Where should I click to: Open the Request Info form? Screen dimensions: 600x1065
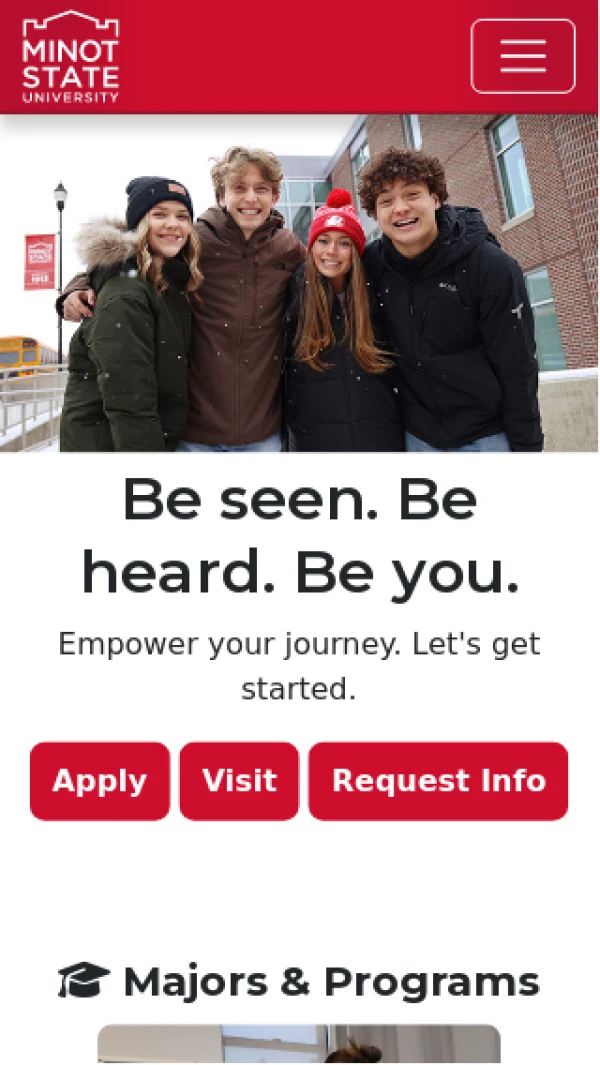tap(438, 781)
